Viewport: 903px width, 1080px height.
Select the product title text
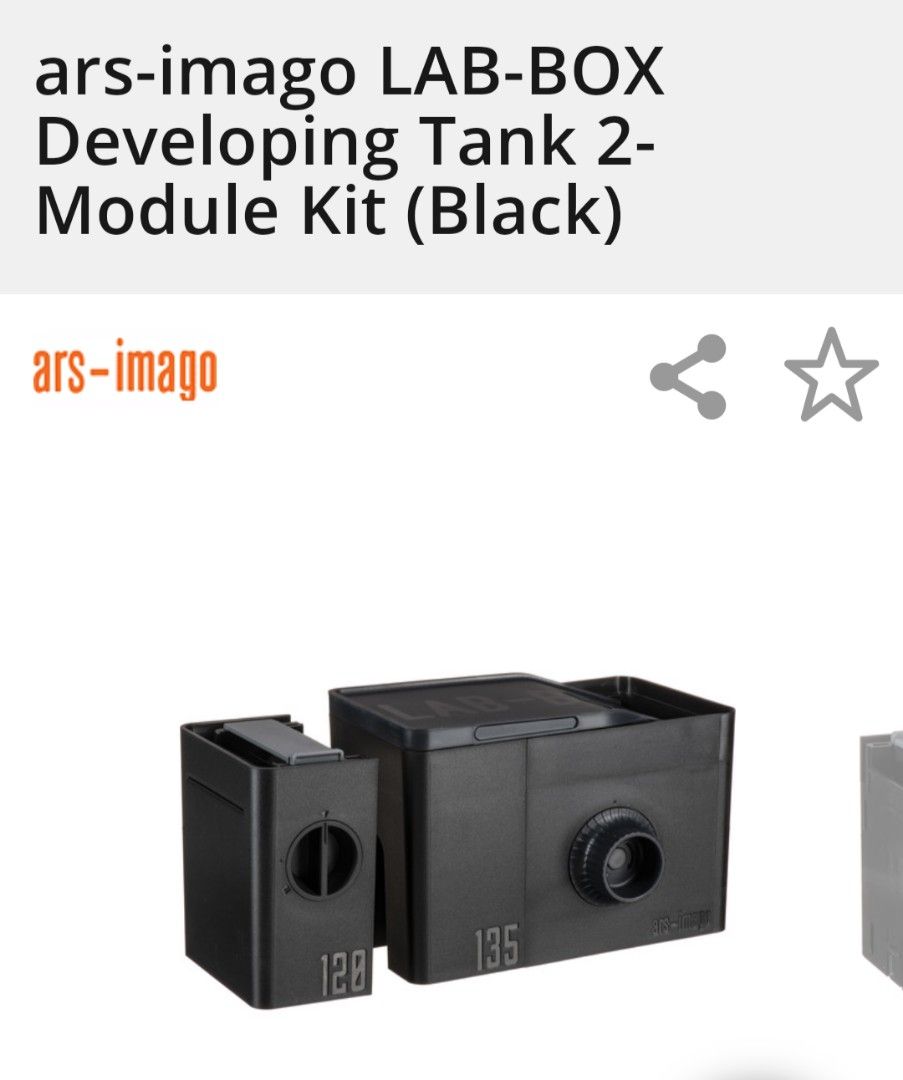pyautogui.click(x=350, y=140)
